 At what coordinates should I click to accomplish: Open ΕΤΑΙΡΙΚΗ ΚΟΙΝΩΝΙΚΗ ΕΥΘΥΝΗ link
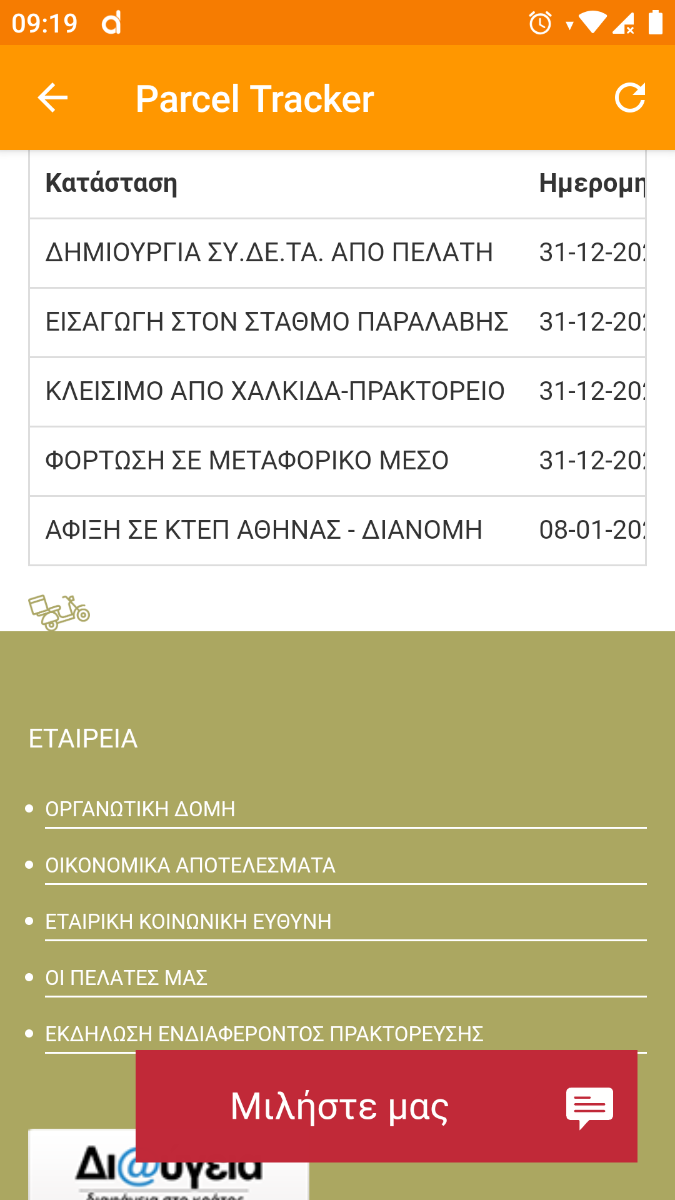[x=188, y=921]
